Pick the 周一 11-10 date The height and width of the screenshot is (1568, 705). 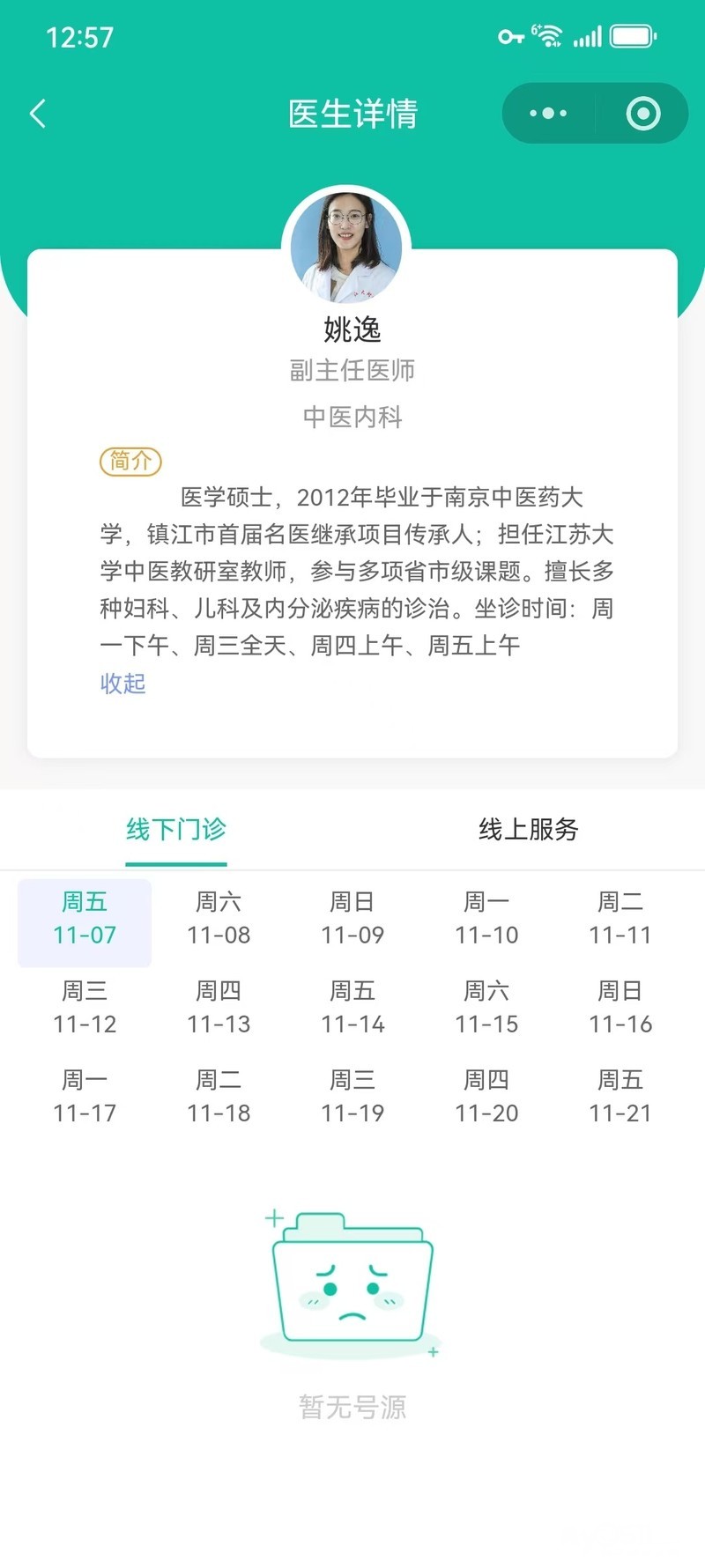(x=486, y=919)
